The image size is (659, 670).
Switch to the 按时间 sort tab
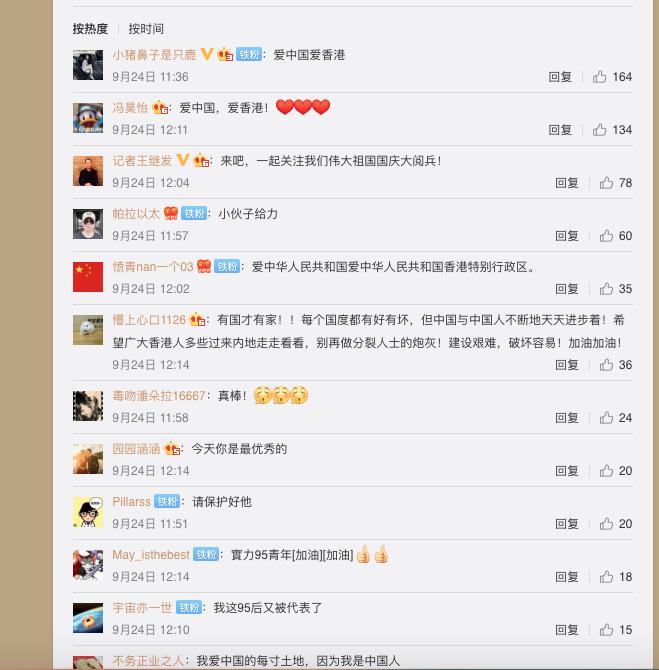coord(146,29)
